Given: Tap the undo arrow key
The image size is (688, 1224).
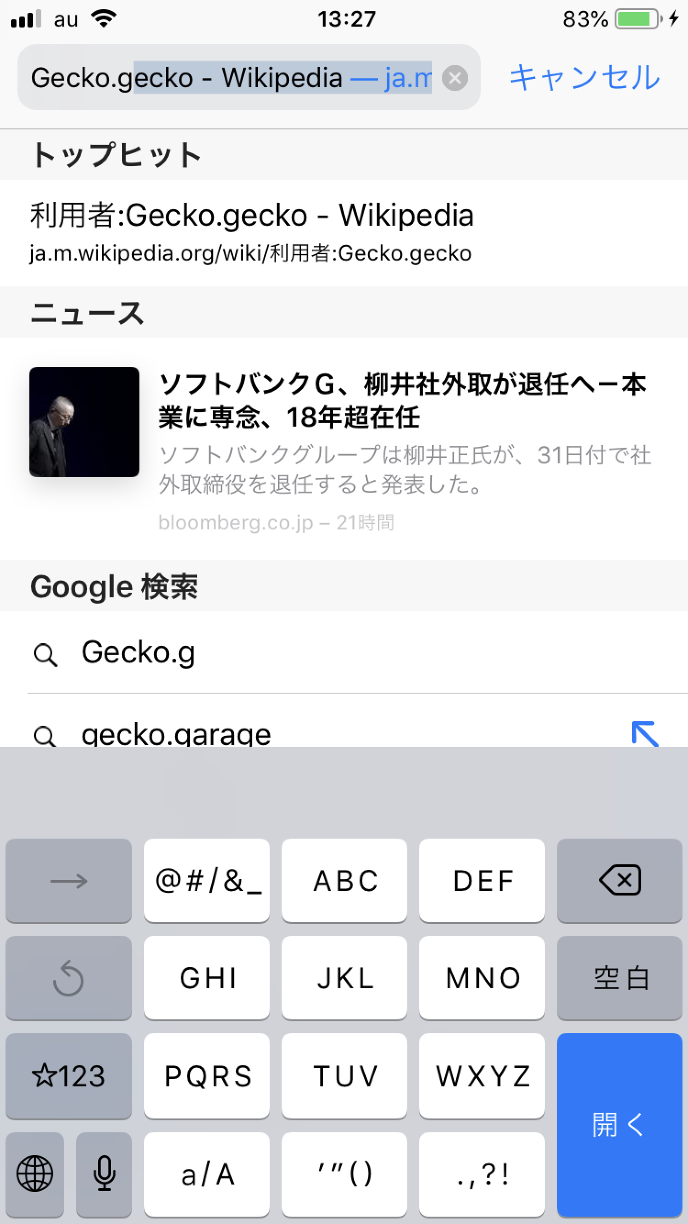Looking at the screenshot, I should tap(69, 978).
